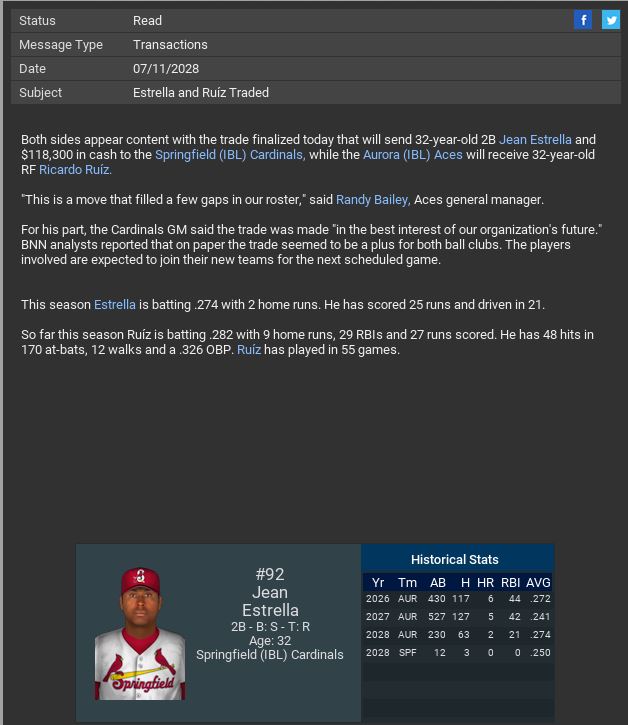Share message on Facebook

click(583, 20)
